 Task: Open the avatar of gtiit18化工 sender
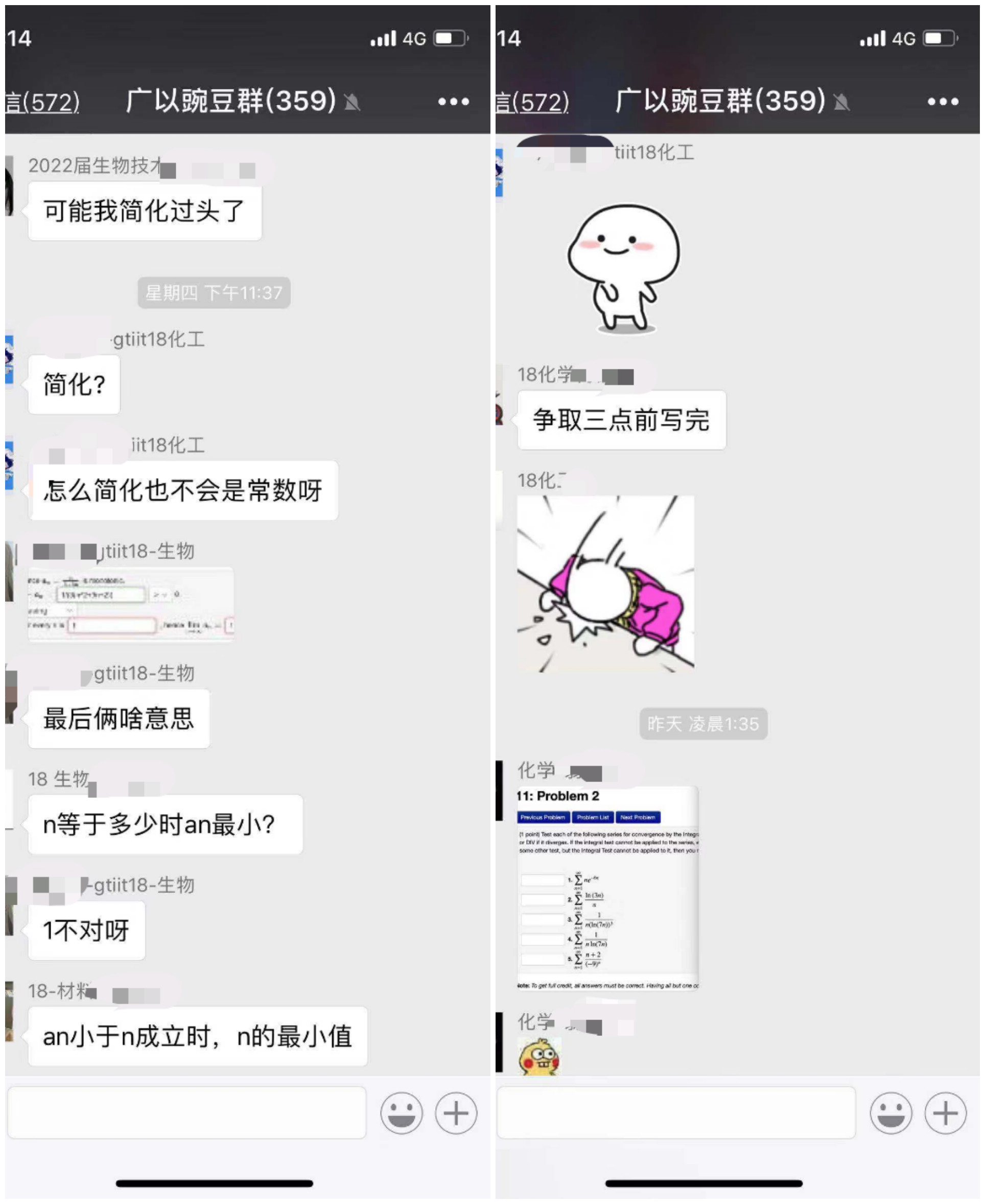tap(9, 360)
